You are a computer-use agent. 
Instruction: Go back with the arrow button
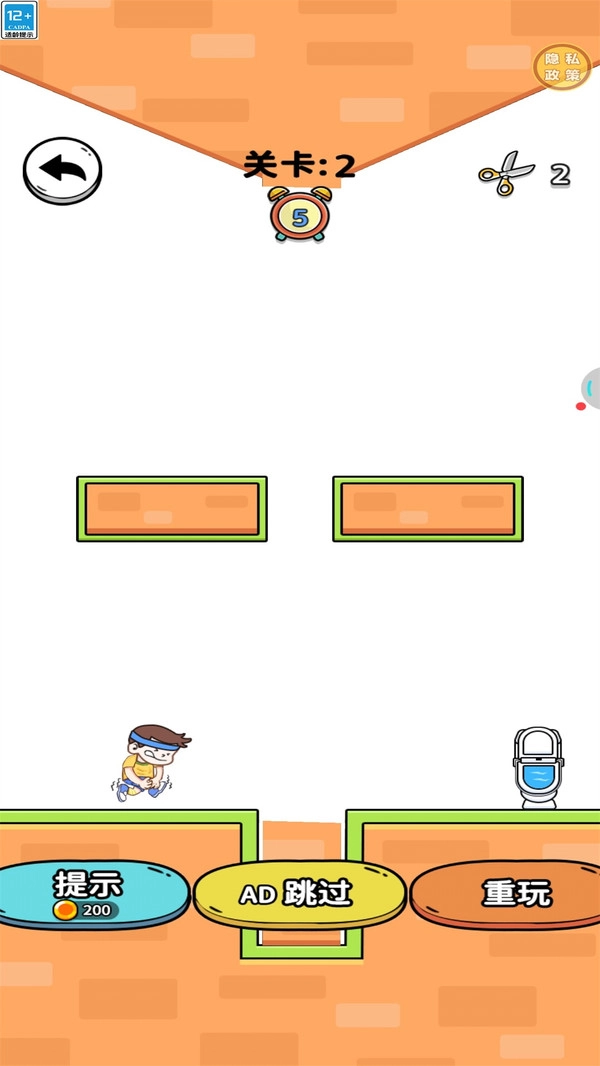(62, 171)
